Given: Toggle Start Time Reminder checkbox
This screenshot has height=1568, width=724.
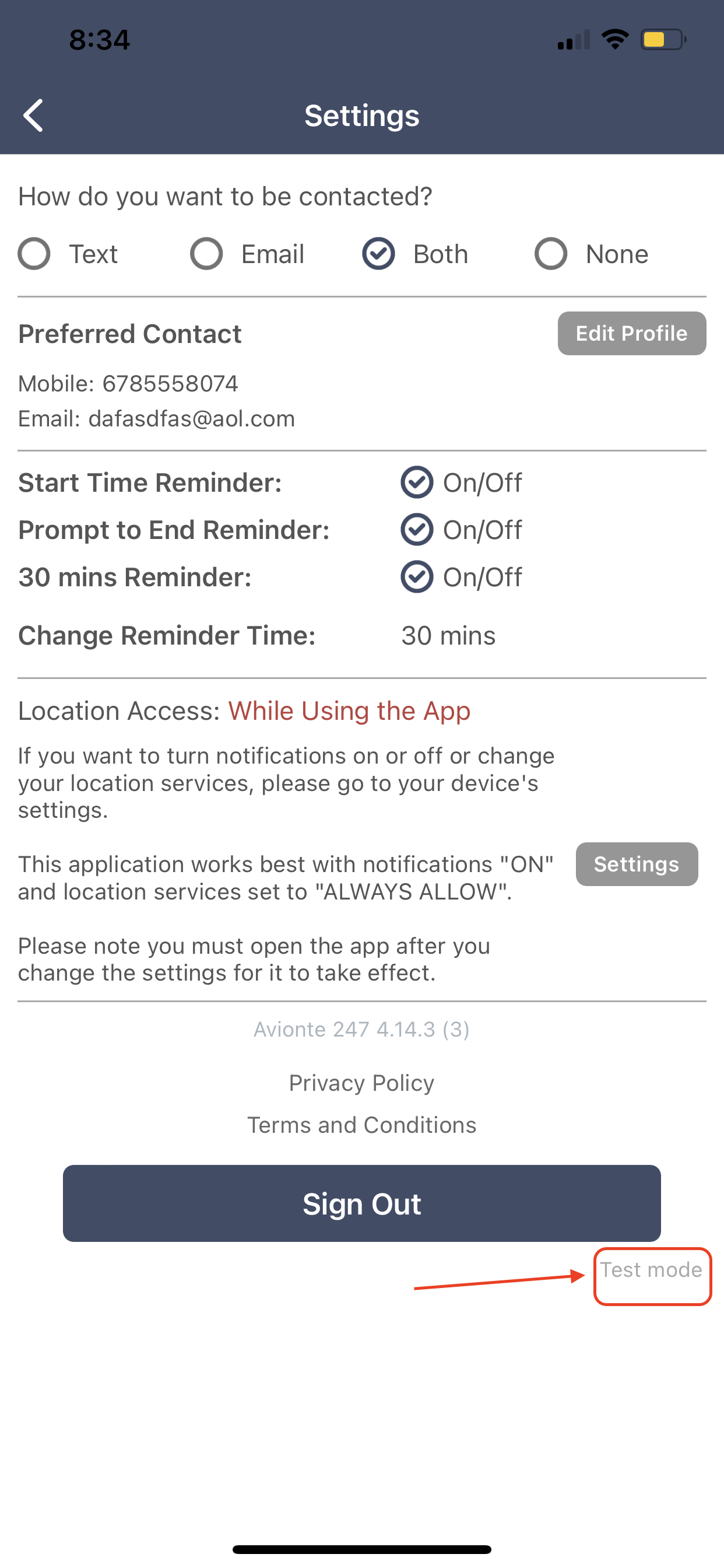Looking at the screenshot, I should click(x=417, y=482).
